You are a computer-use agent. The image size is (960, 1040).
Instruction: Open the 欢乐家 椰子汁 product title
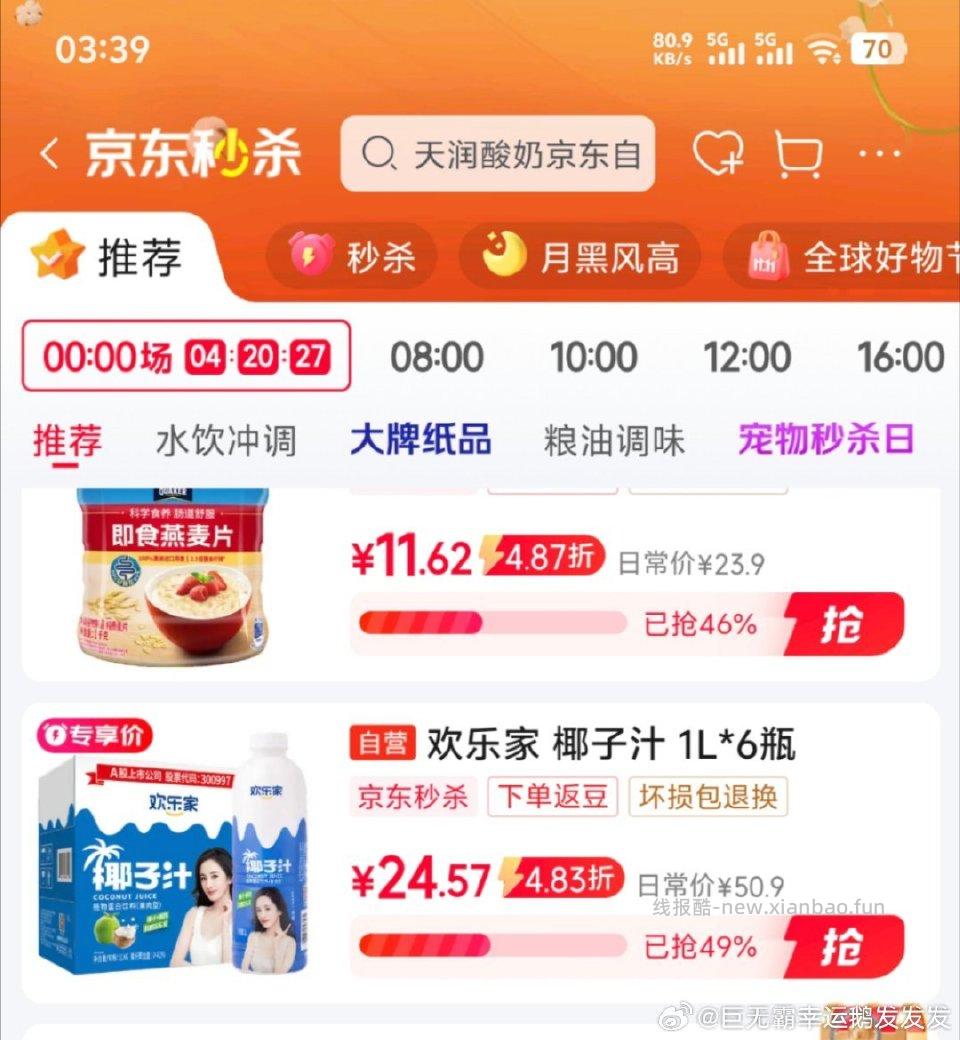(610, 742)
